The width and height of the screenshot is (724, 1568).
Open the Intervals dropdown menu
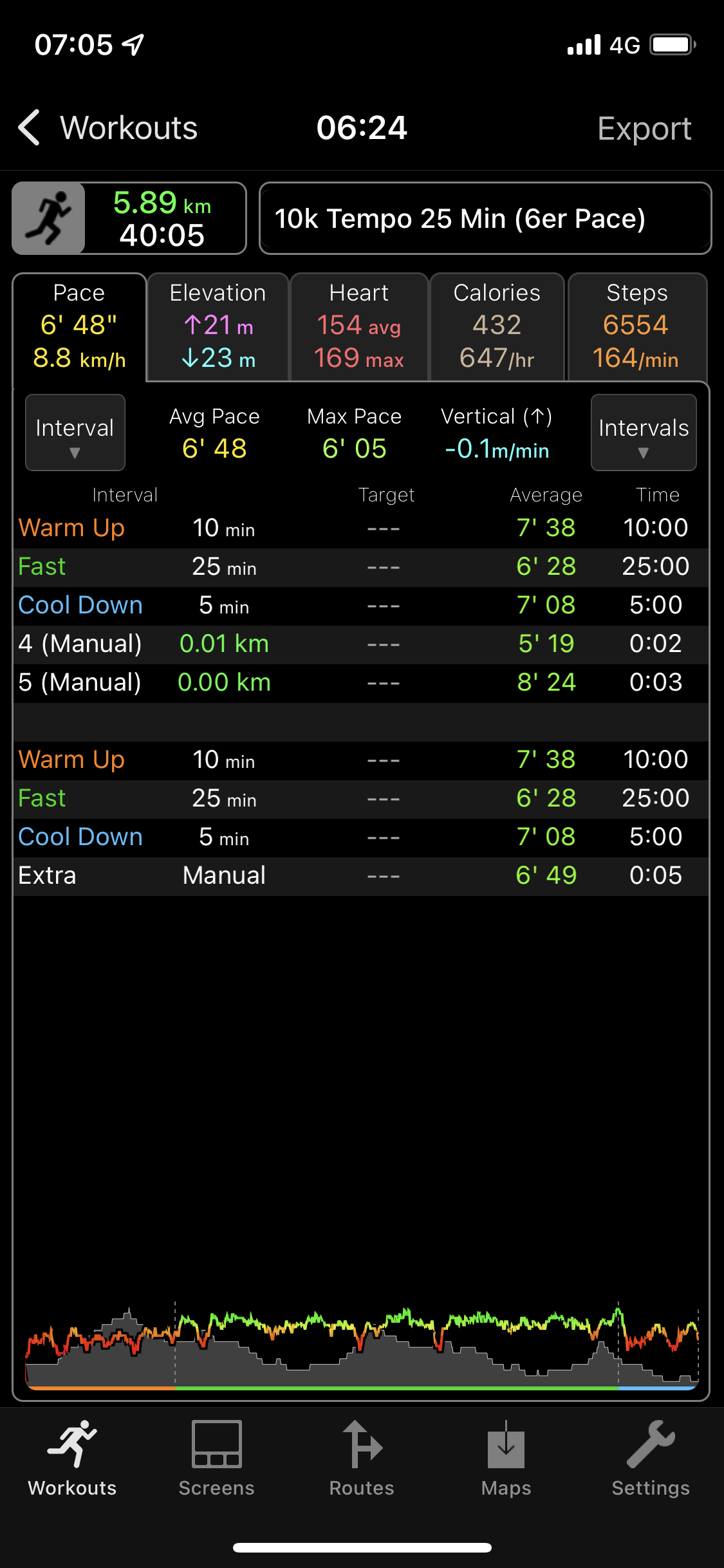pos(643,433)
